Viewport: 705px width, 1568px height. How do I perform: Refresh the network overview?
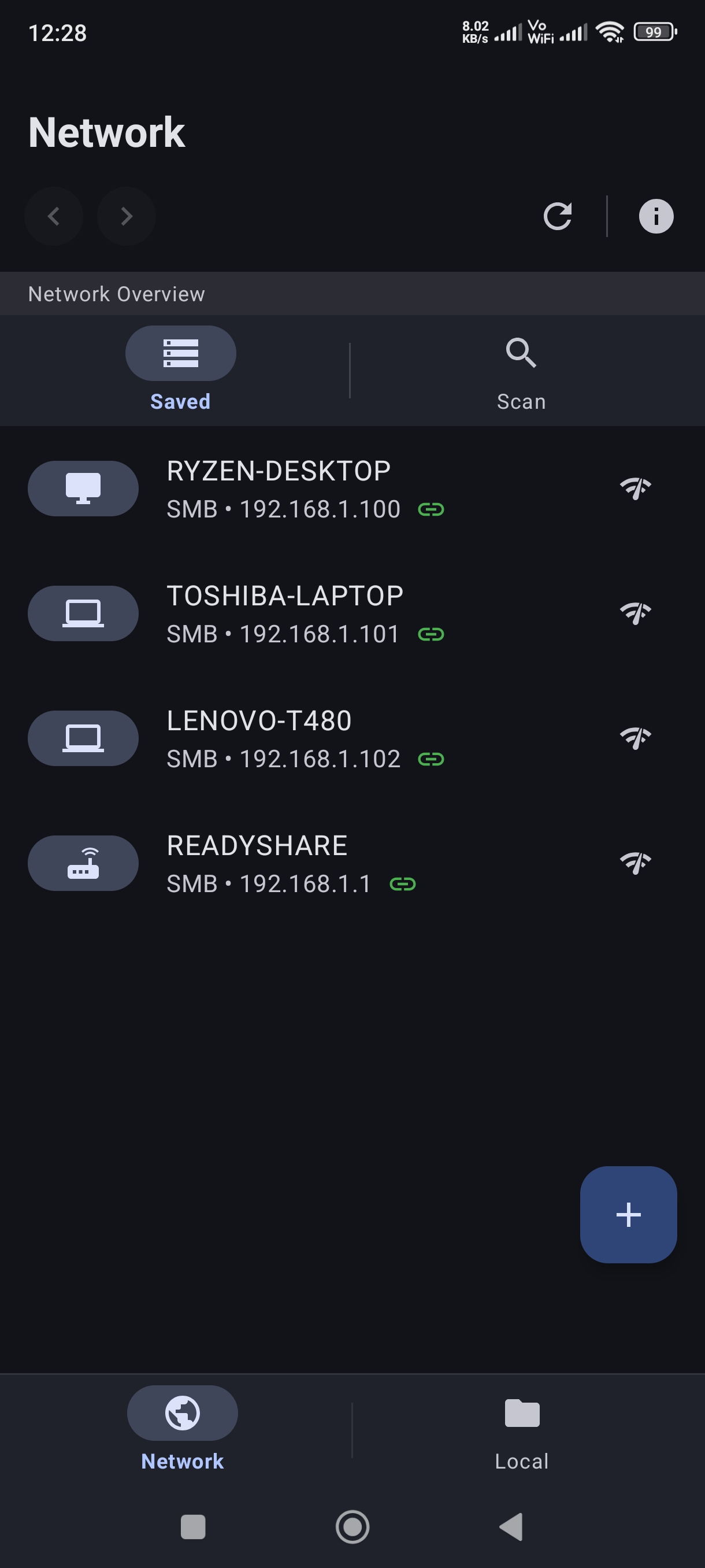[x=557, y=216]
